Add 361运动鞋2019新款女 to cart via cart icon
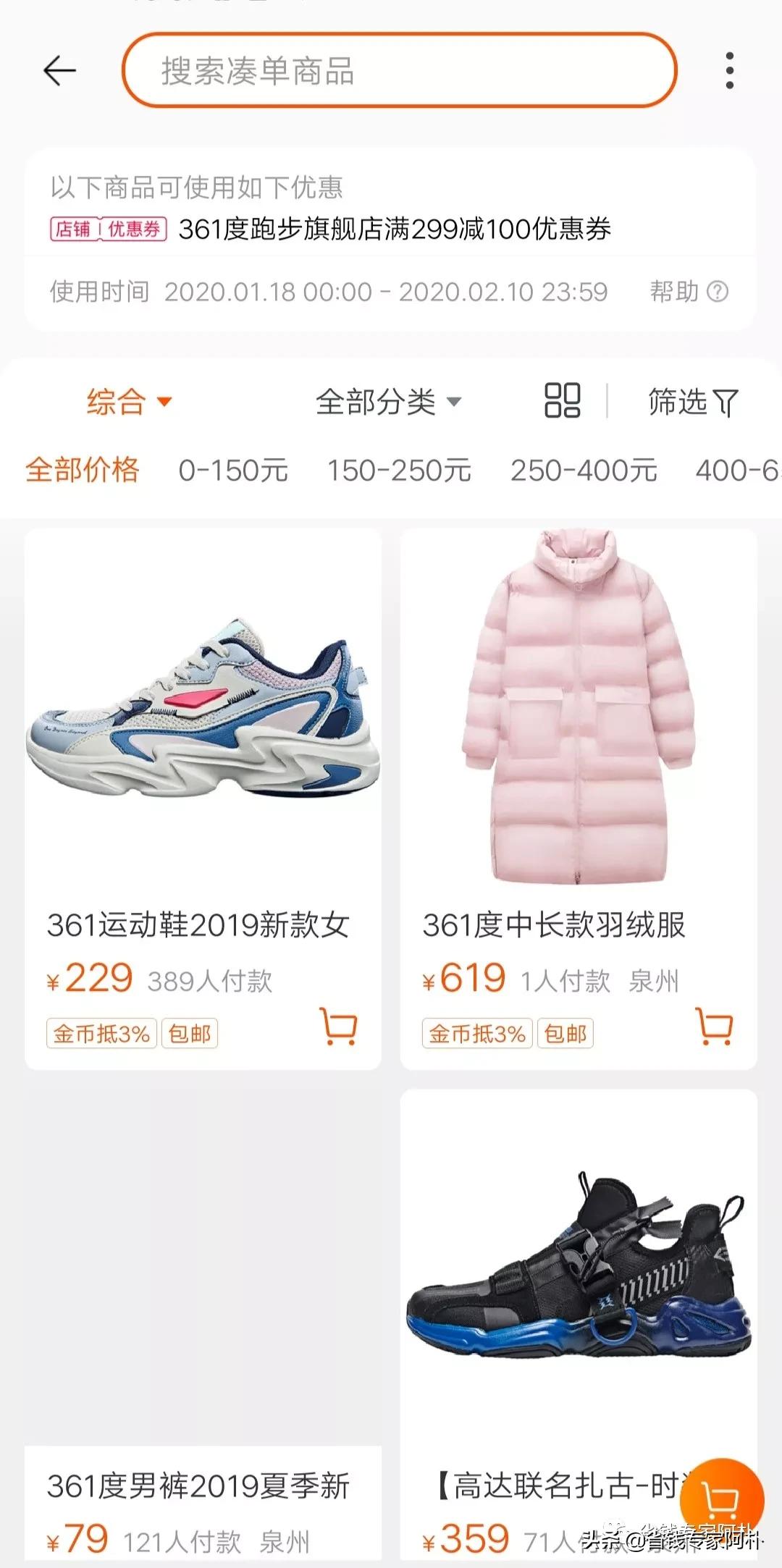The height and width of the screenshot is (1568, 782). tap(340, 1027)
